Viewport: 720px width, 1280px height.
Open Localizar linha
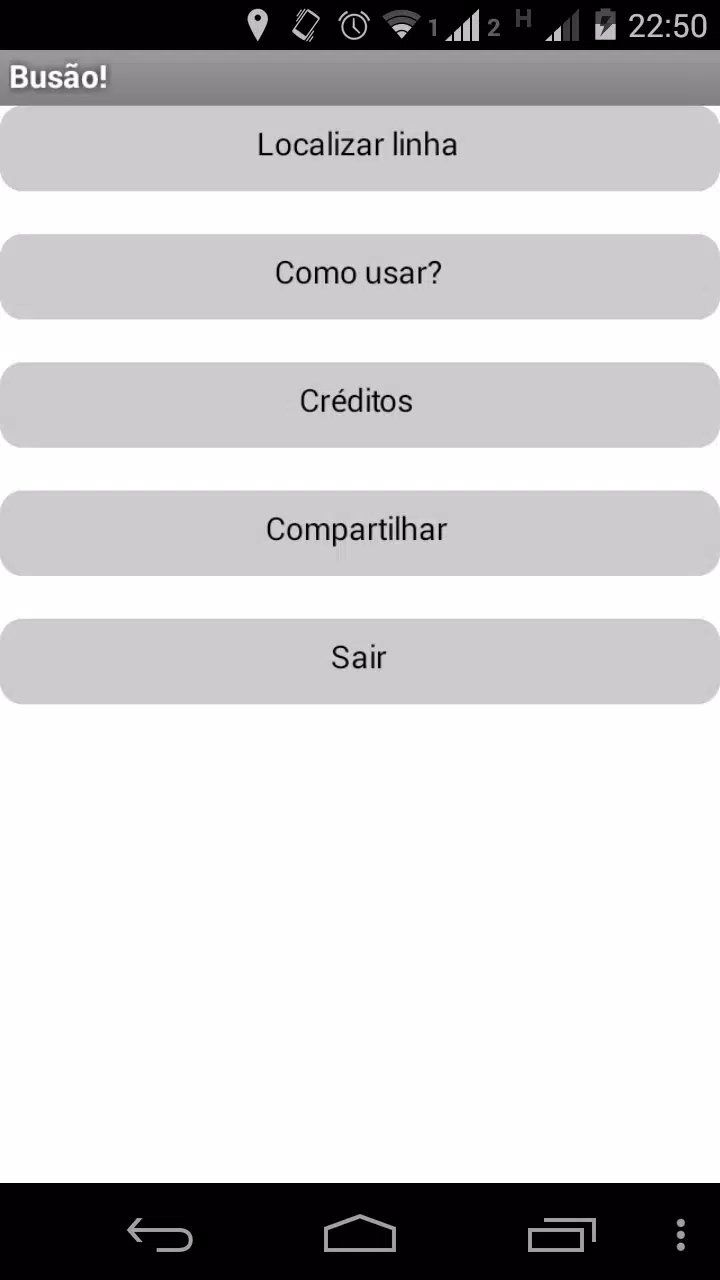[360, 148]
